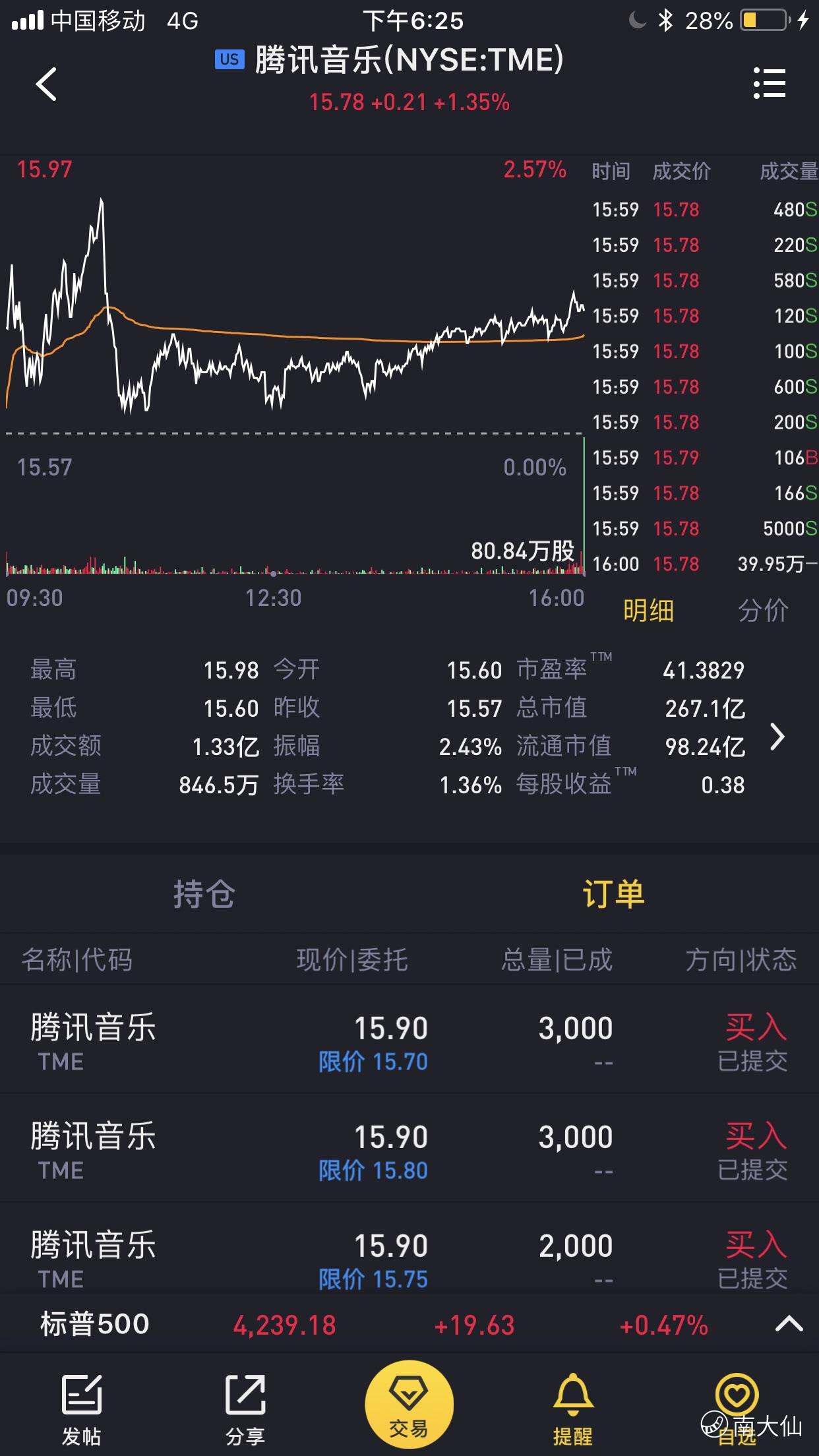Select the 订单 tab
Screen dimensions: 819x1456
point(613,894)
